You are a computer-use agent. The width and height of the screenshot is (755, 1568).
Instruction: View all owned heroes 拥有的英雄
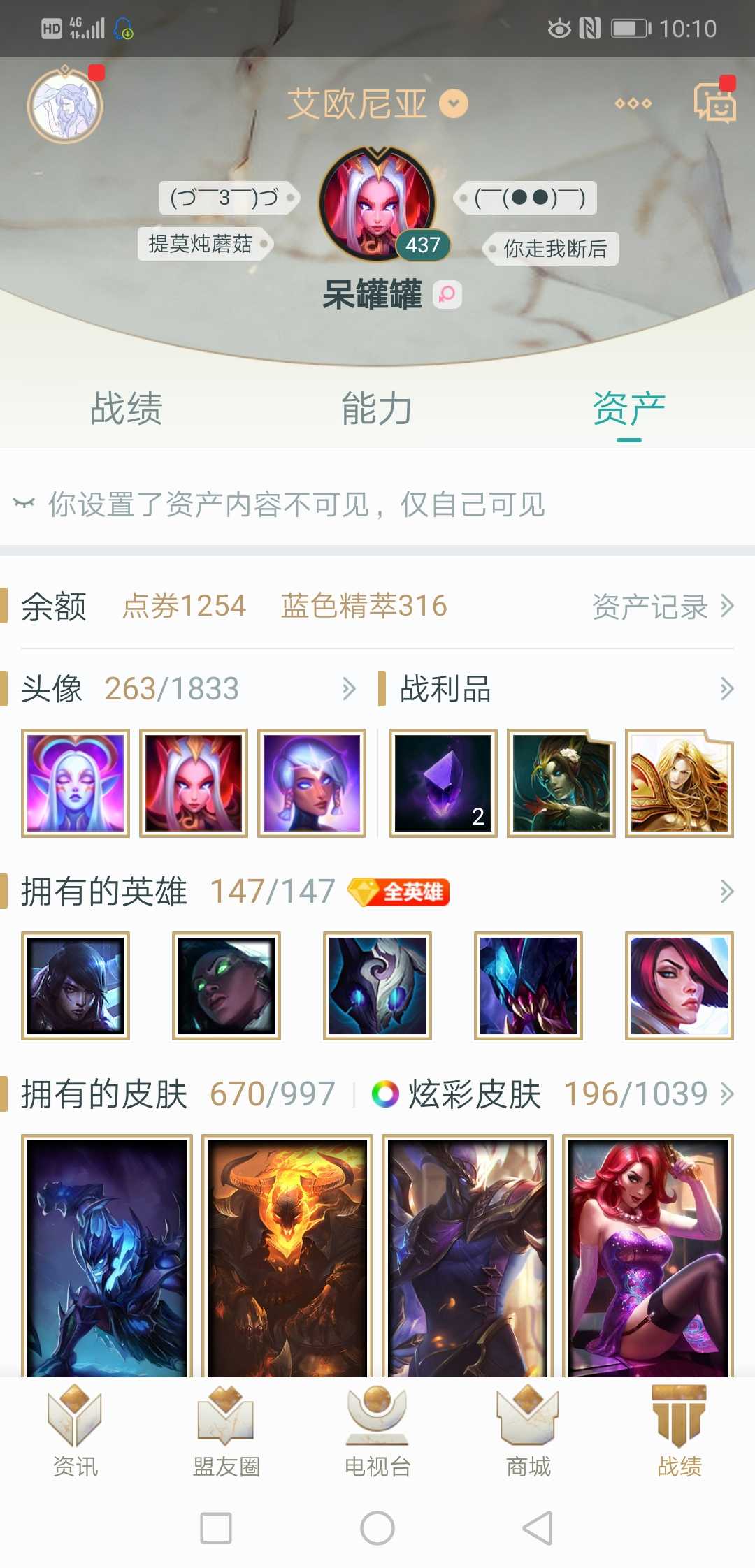[x=377, y=892]
